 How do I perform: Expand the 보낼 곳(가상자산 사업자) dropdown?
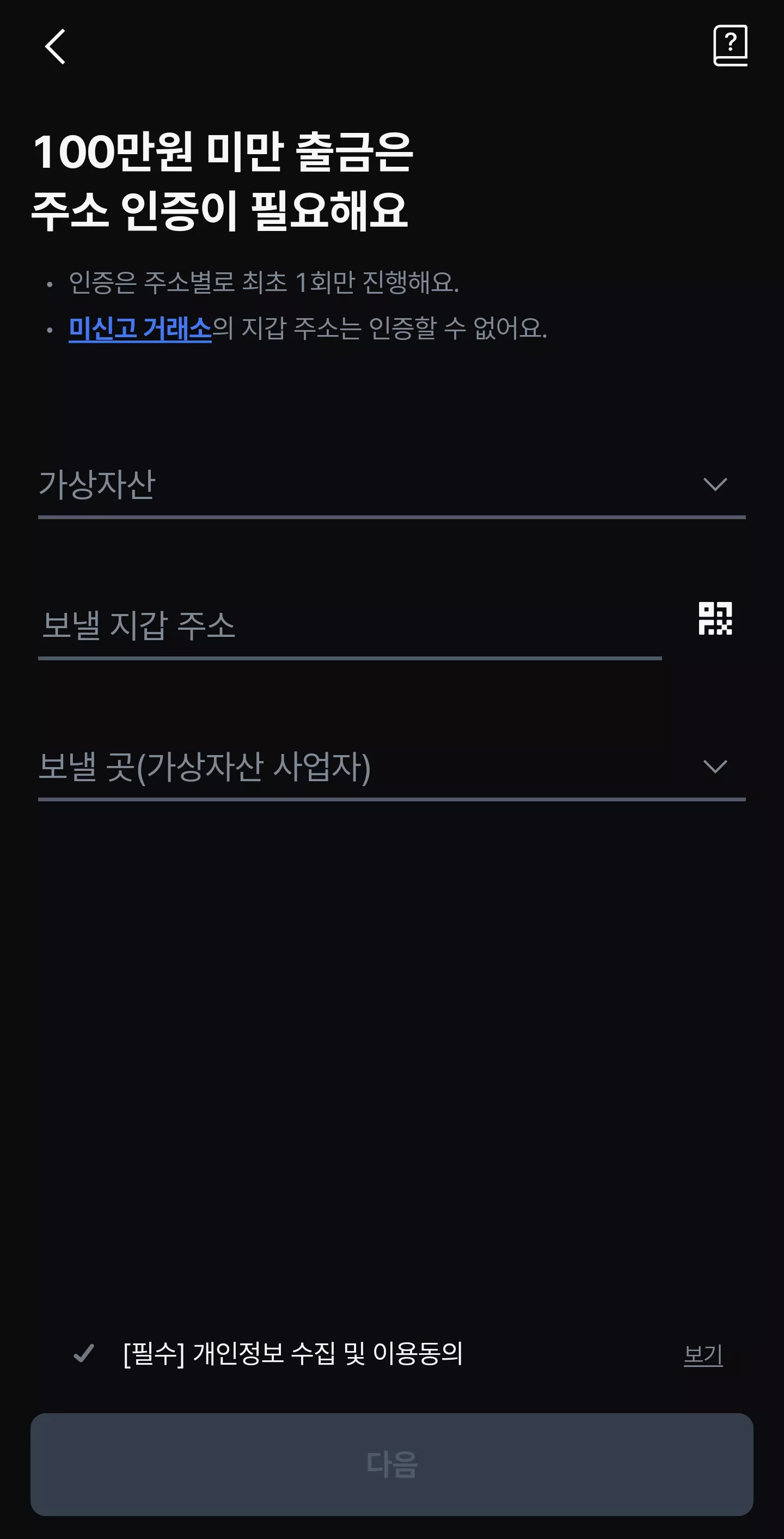click(x=391, y=767)
